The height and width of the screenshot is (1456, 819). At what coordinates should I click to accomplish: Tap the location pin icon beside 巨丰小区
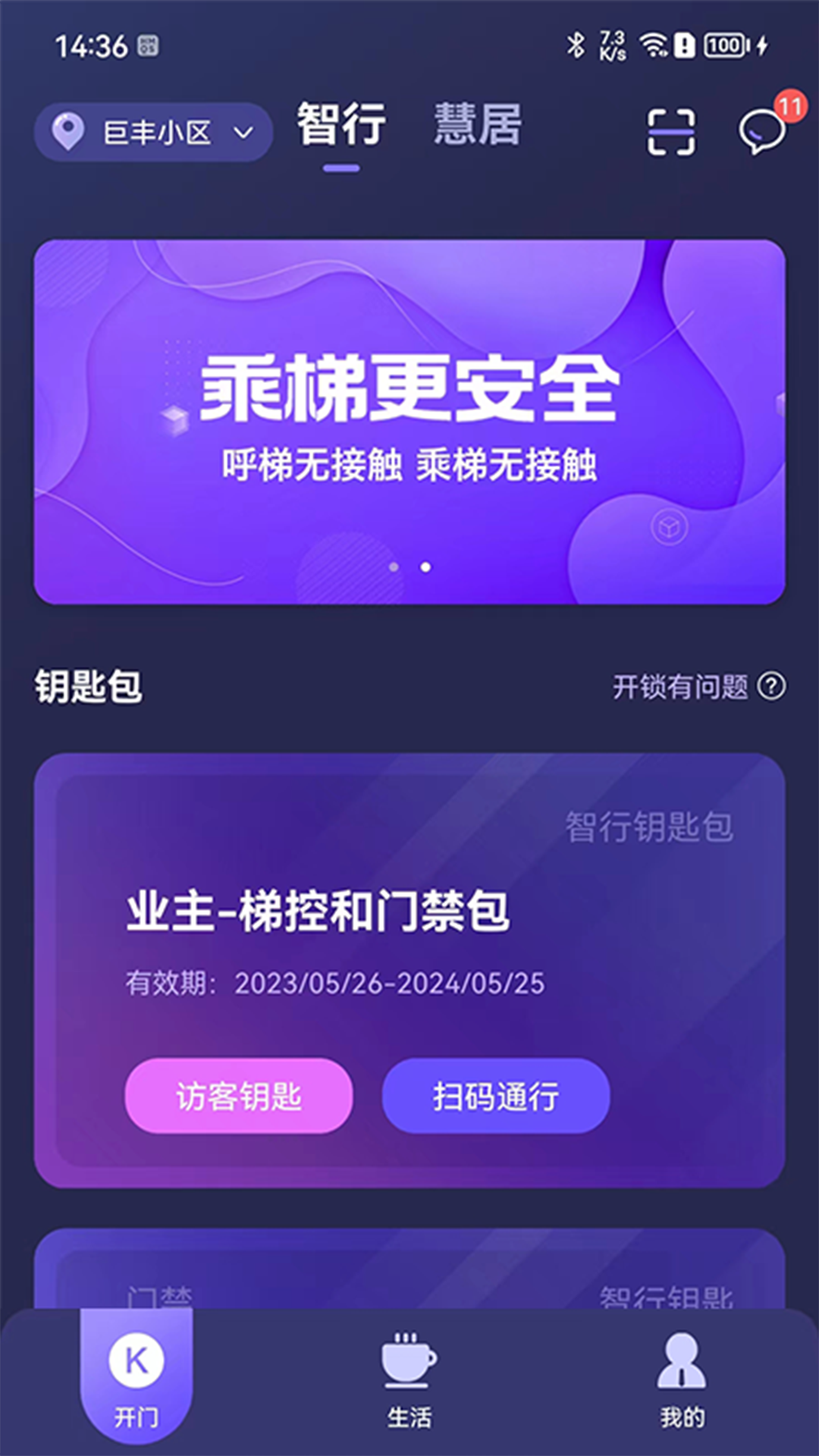point(71,130)
